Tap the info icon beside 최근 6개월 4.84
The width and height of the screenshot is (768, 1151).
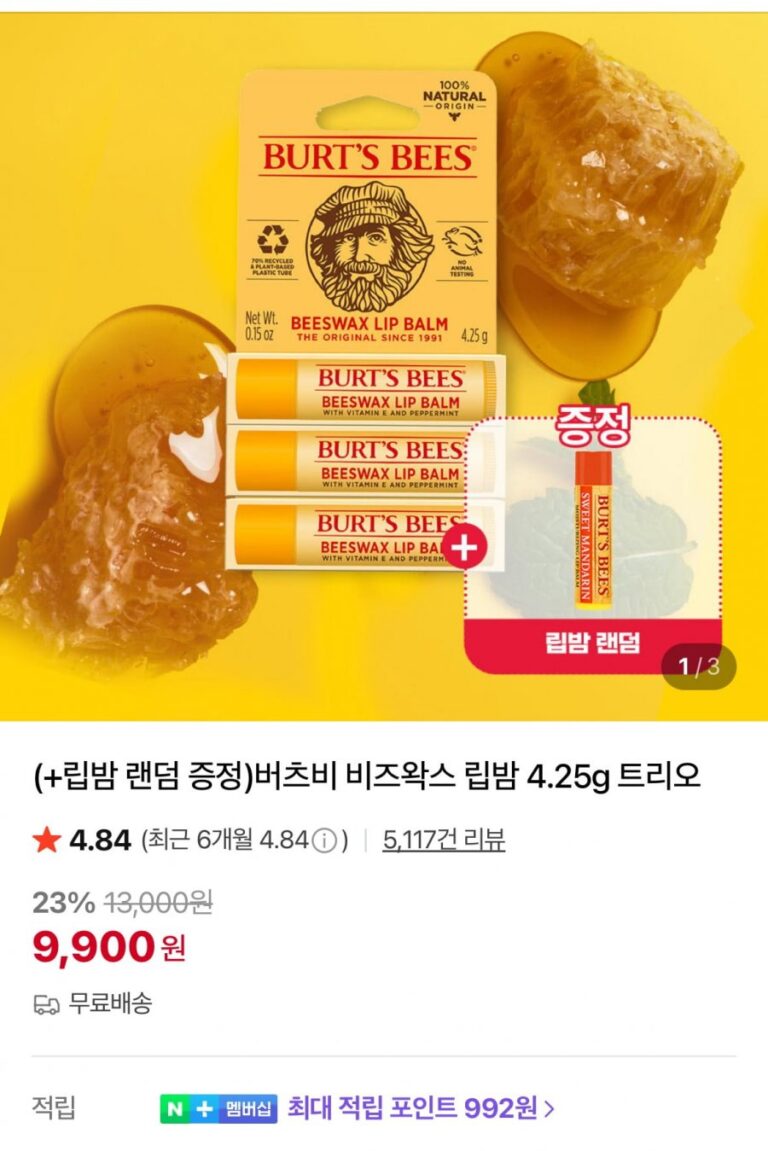tap(324, 841)
